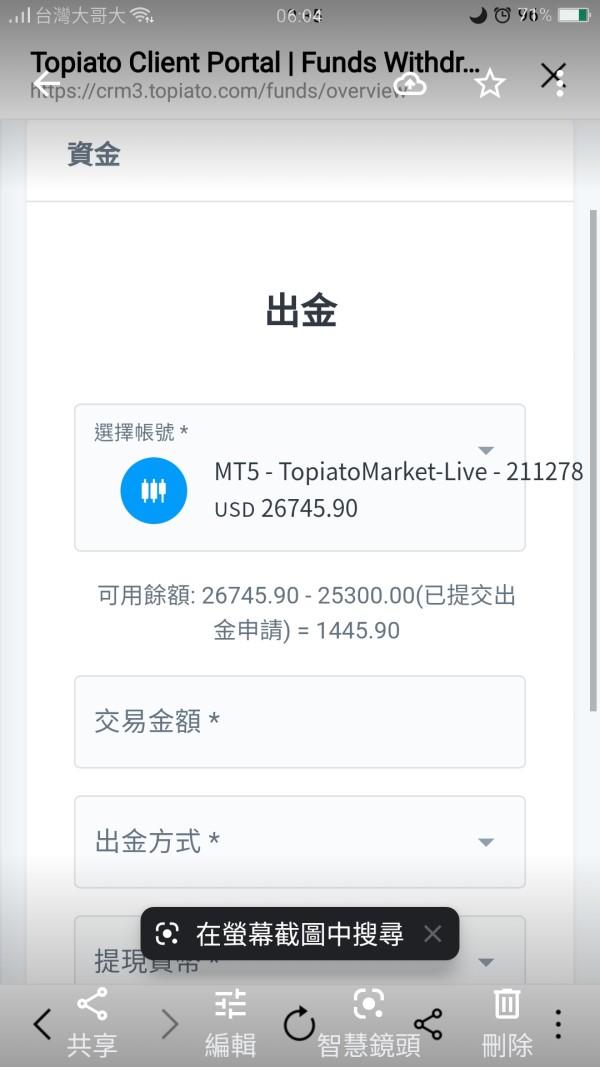
Task: Upload this screenshot to the cloud
Action: [x=411, y=84]
